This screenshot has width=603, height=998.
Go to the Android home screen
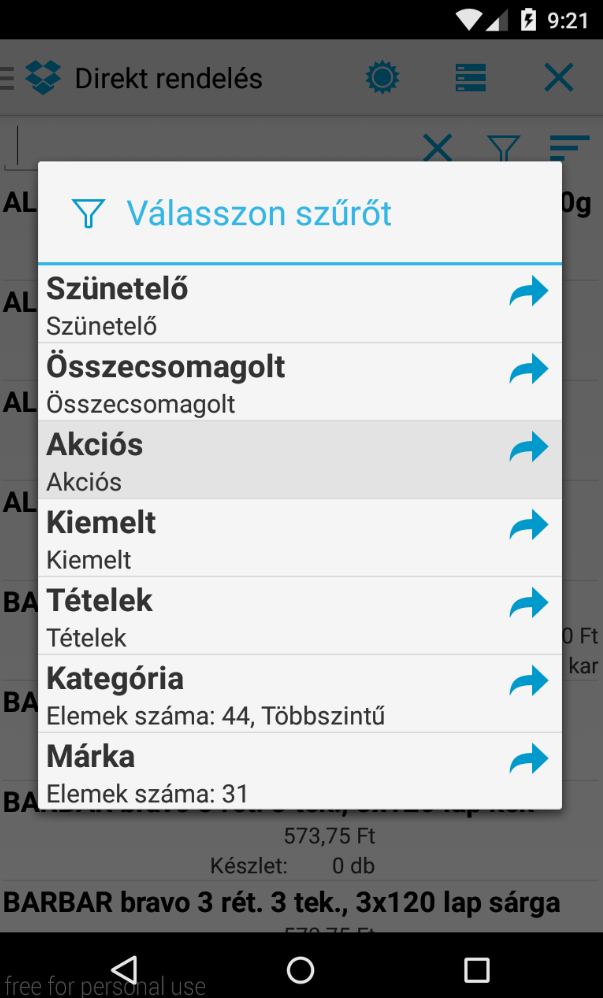coord(301,970)
